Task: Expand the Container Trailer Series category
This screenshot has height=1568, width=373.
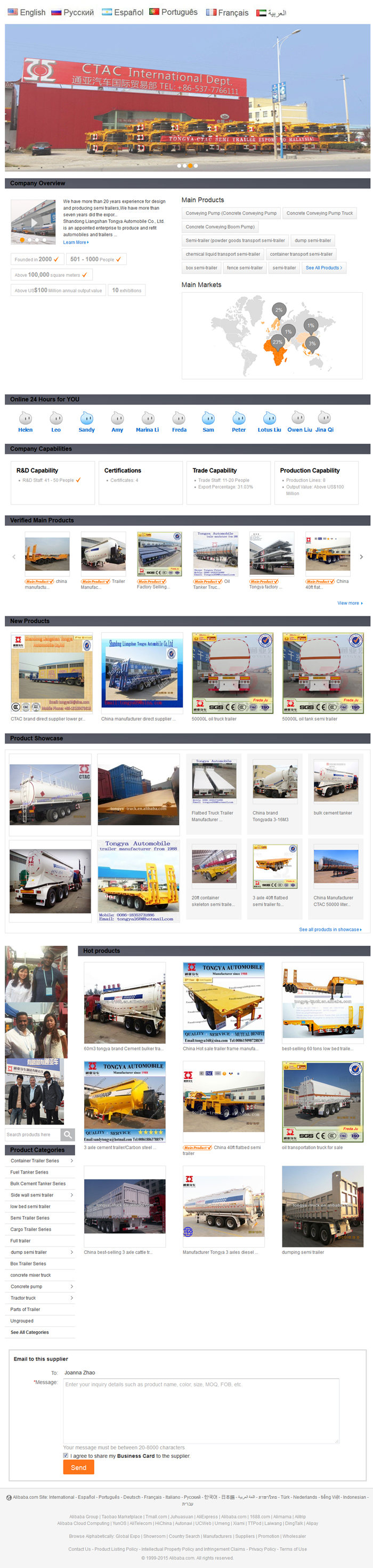Action: [x=71, y=1161]
